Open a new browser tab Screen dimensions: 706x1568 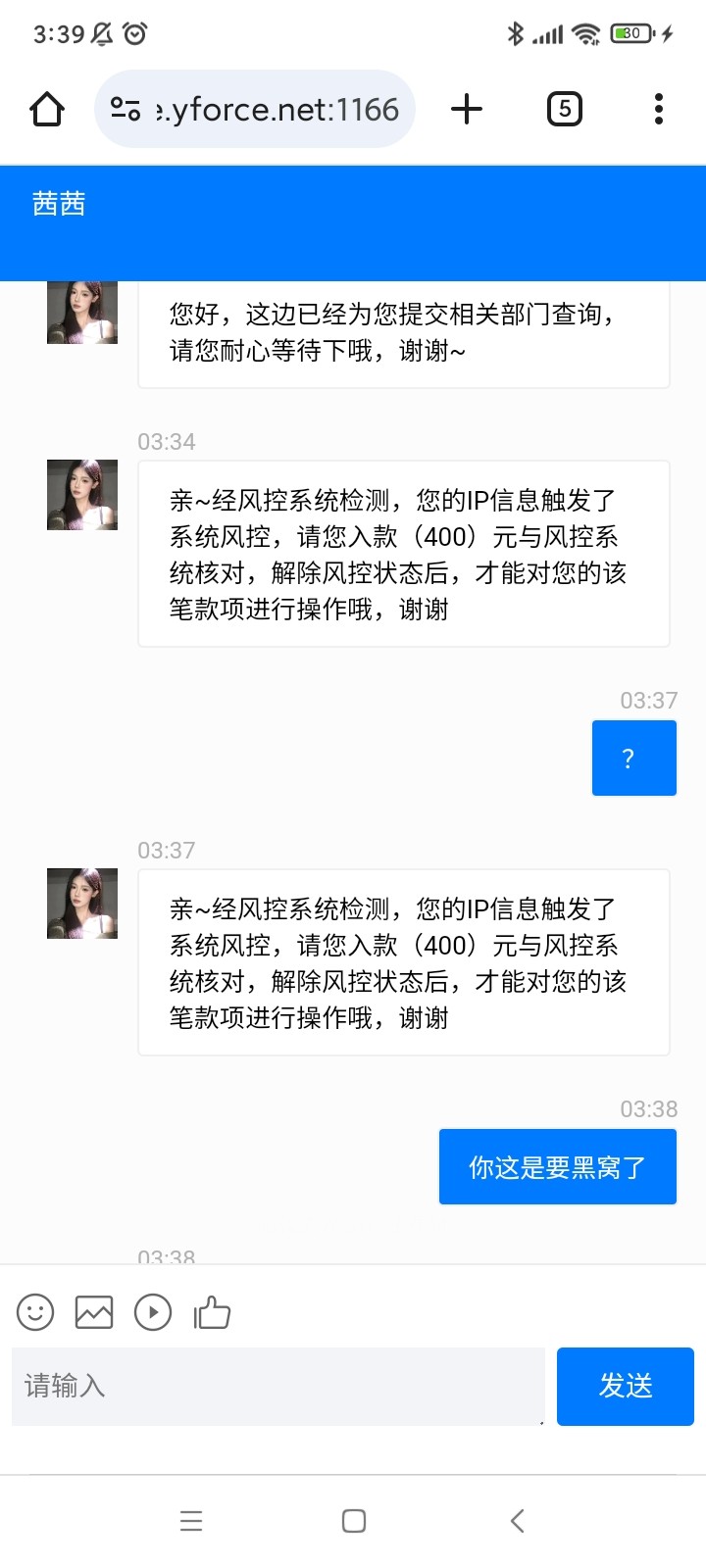[467, 109]
